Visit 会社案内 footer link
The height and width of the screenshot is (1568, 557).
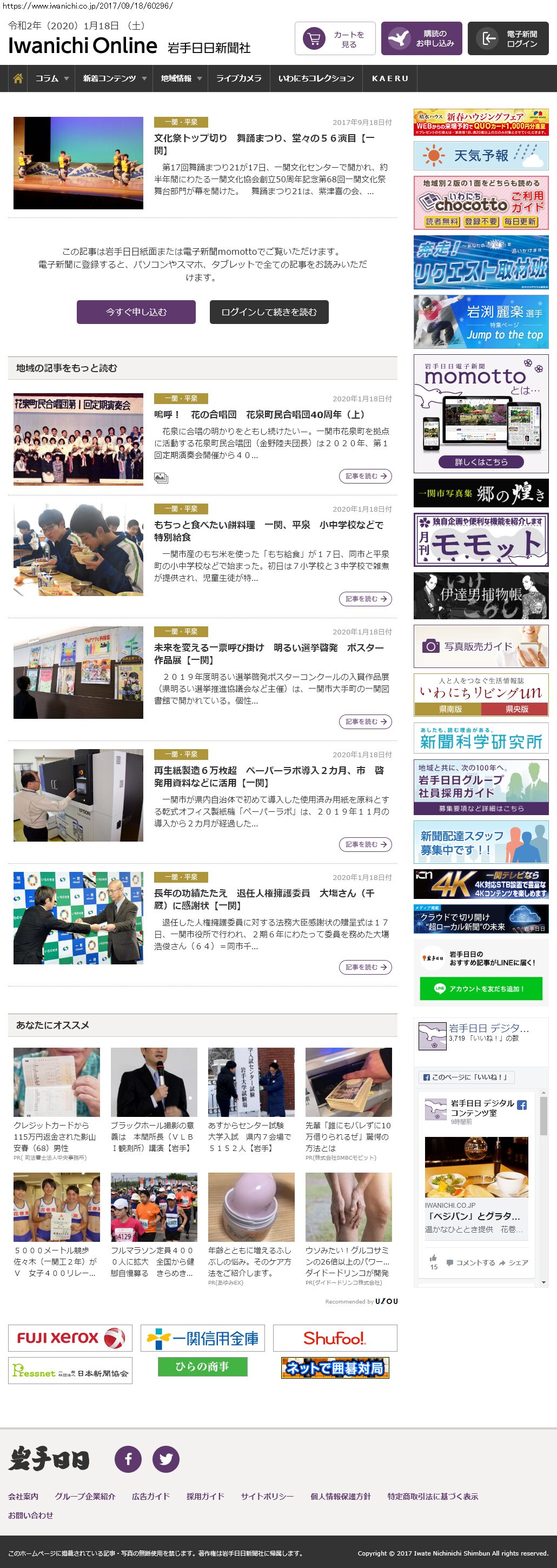tap(23, 1496)
